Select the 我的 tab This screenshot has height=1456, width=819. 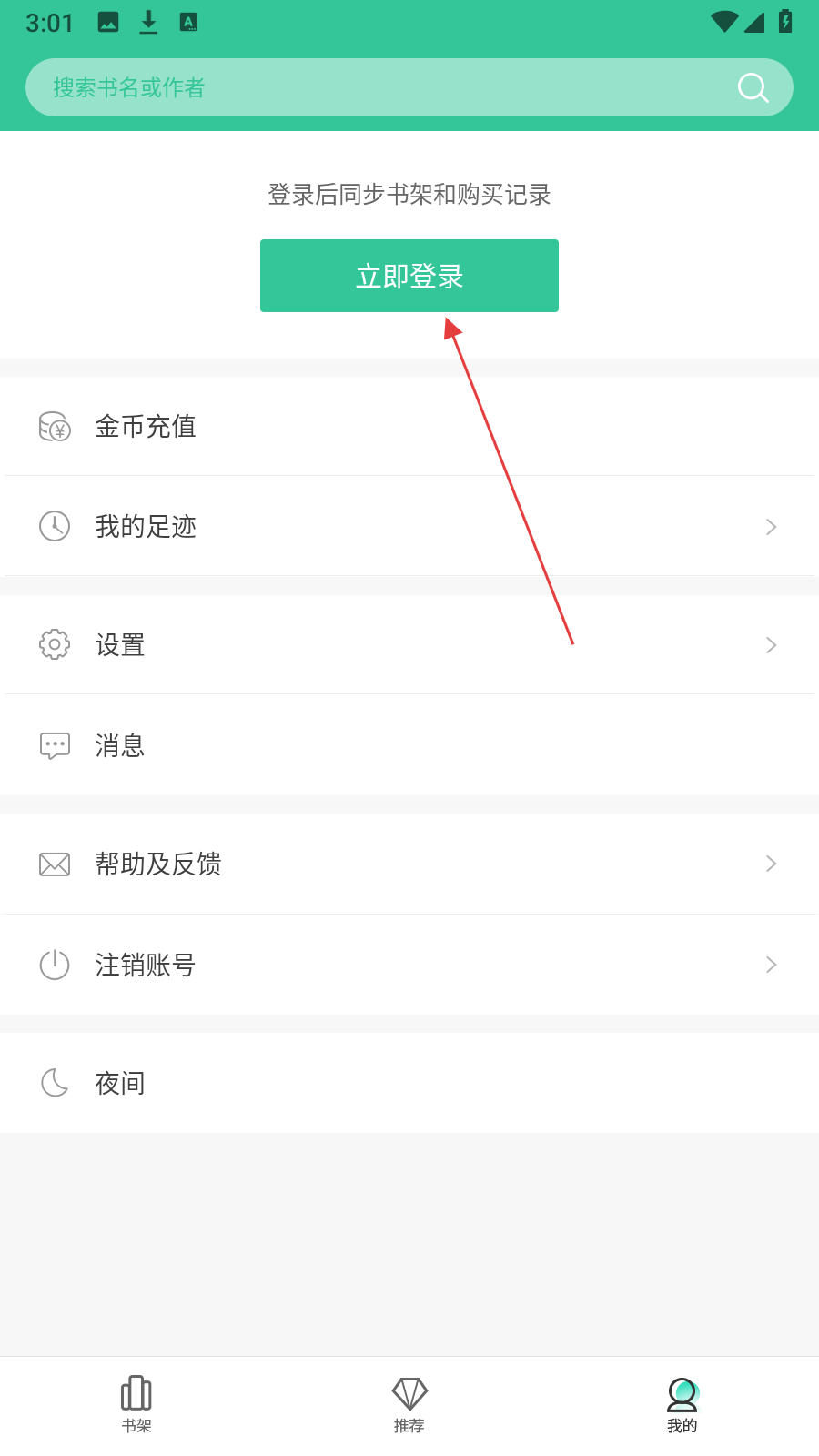(682, 1404)
